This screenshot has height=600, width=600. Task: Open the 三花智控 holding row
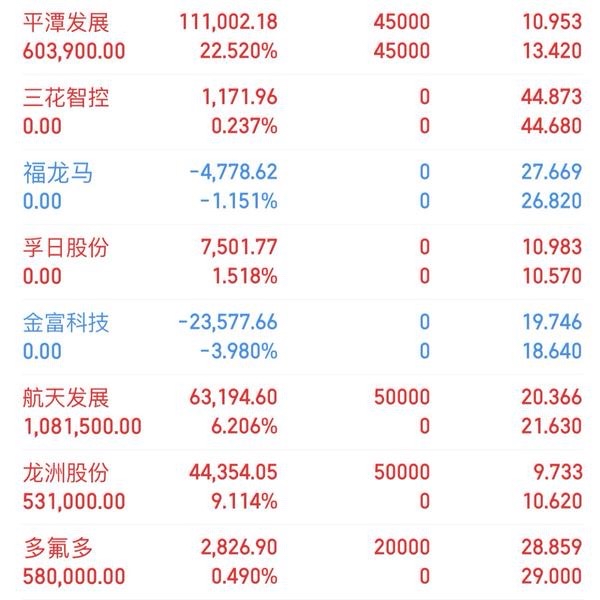[x=302, y=112]
